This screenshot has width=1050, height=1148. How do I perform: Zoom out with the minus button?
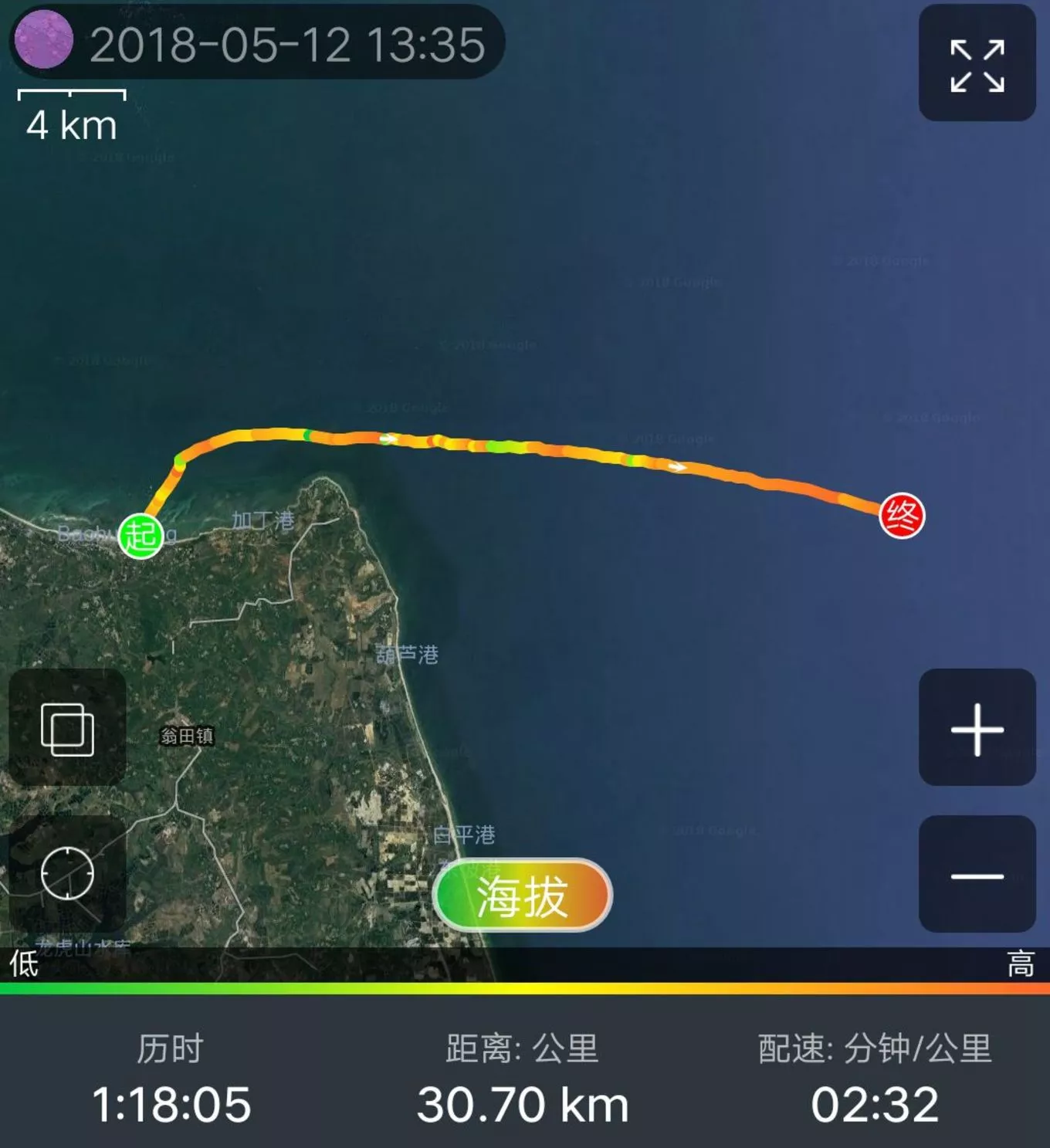pyautogui.click(x=977, y=875)
